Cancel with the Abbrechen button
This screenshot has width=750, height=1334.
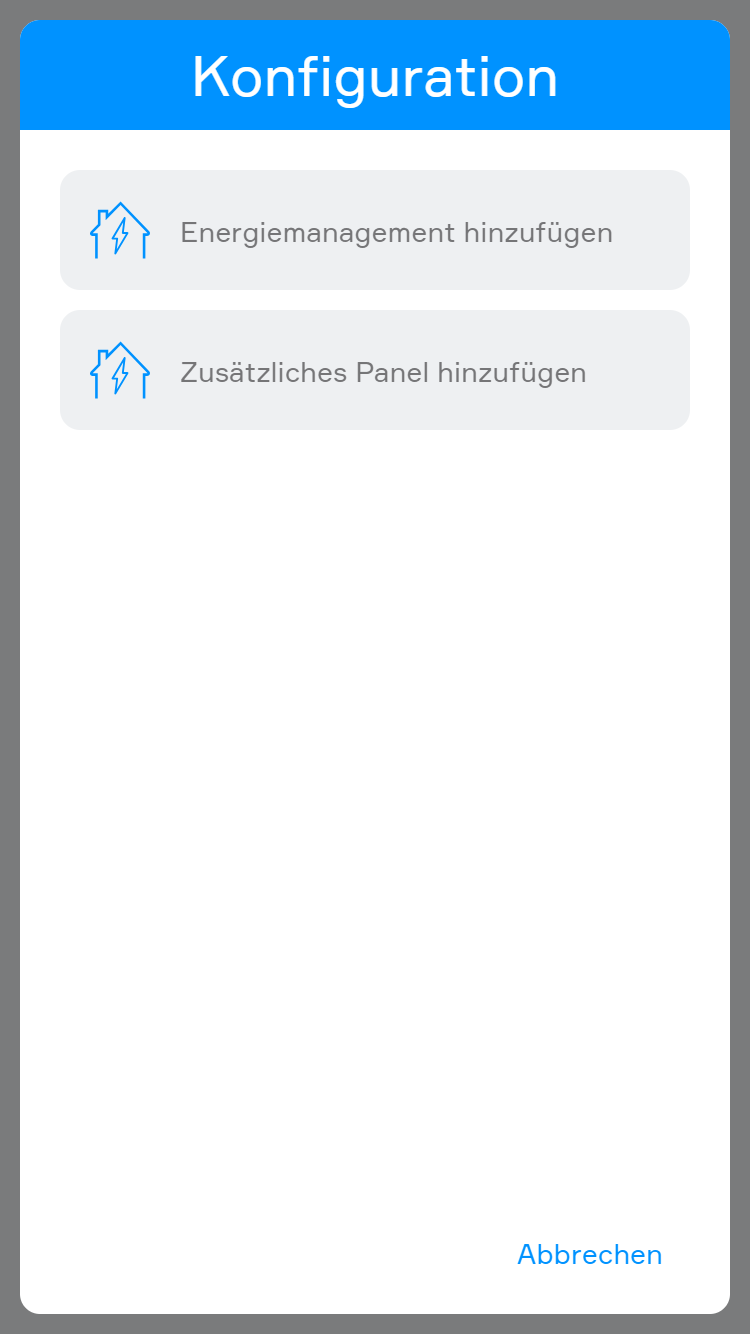[x=589, y=1254]
